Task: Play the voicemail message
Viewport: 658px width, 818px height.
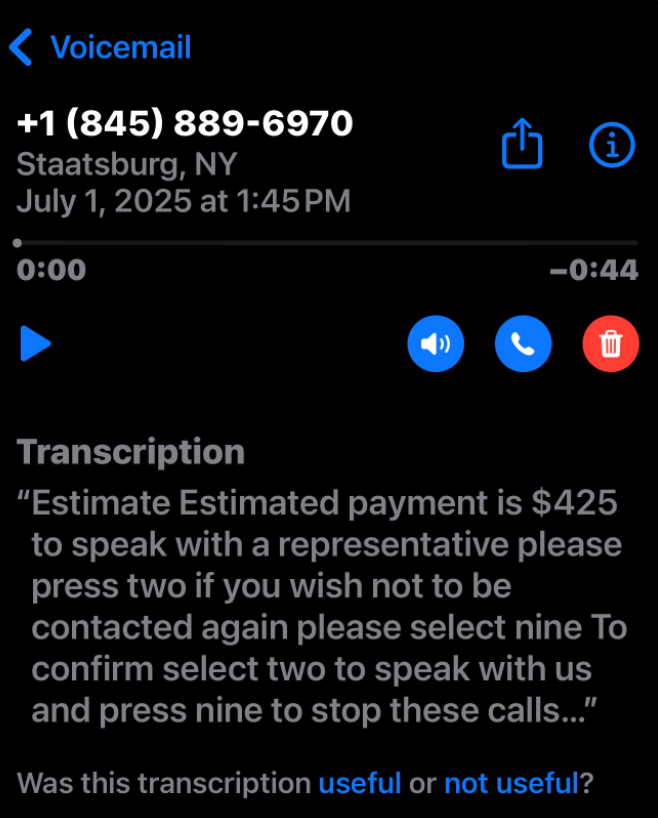Action: click(x=36, y=344)
